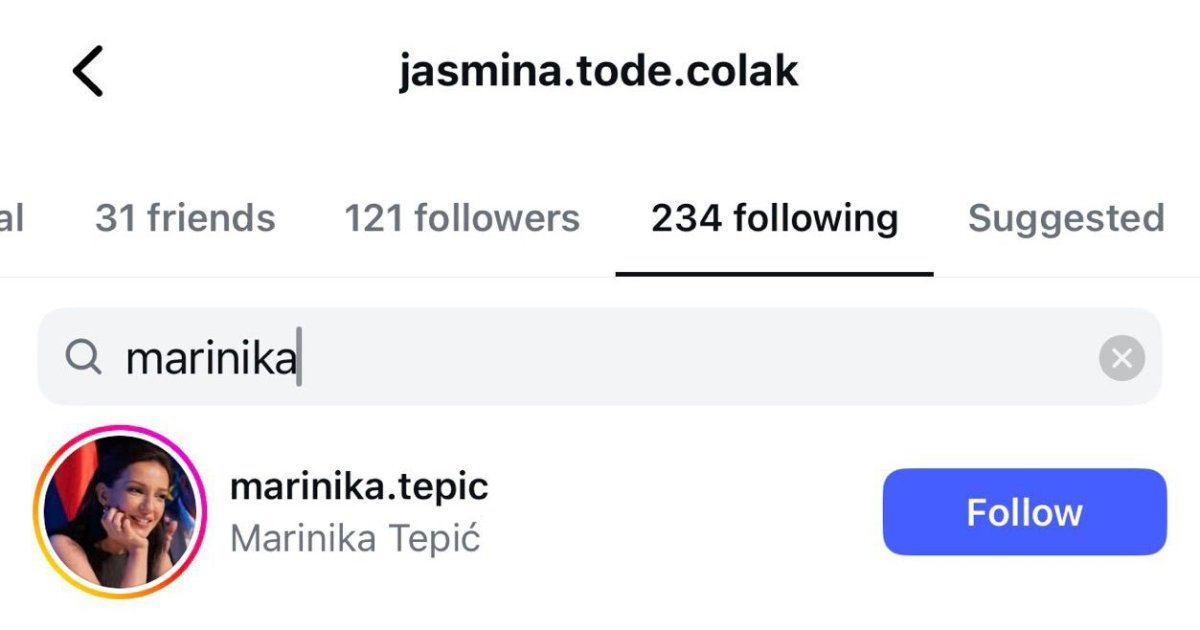The width and height of the screenshot is (1200, 630).
Task: Go back using the arrow
Action: click(88, 72)
